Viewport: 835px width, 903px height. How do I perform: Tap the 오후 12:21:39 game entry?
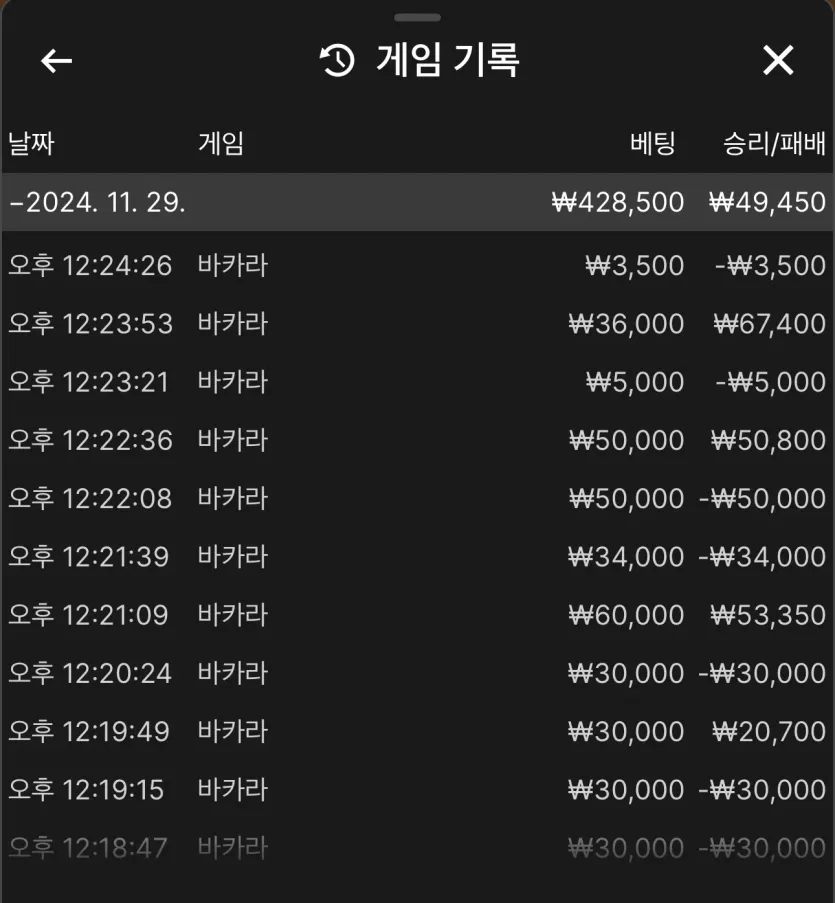coord(417,556)
